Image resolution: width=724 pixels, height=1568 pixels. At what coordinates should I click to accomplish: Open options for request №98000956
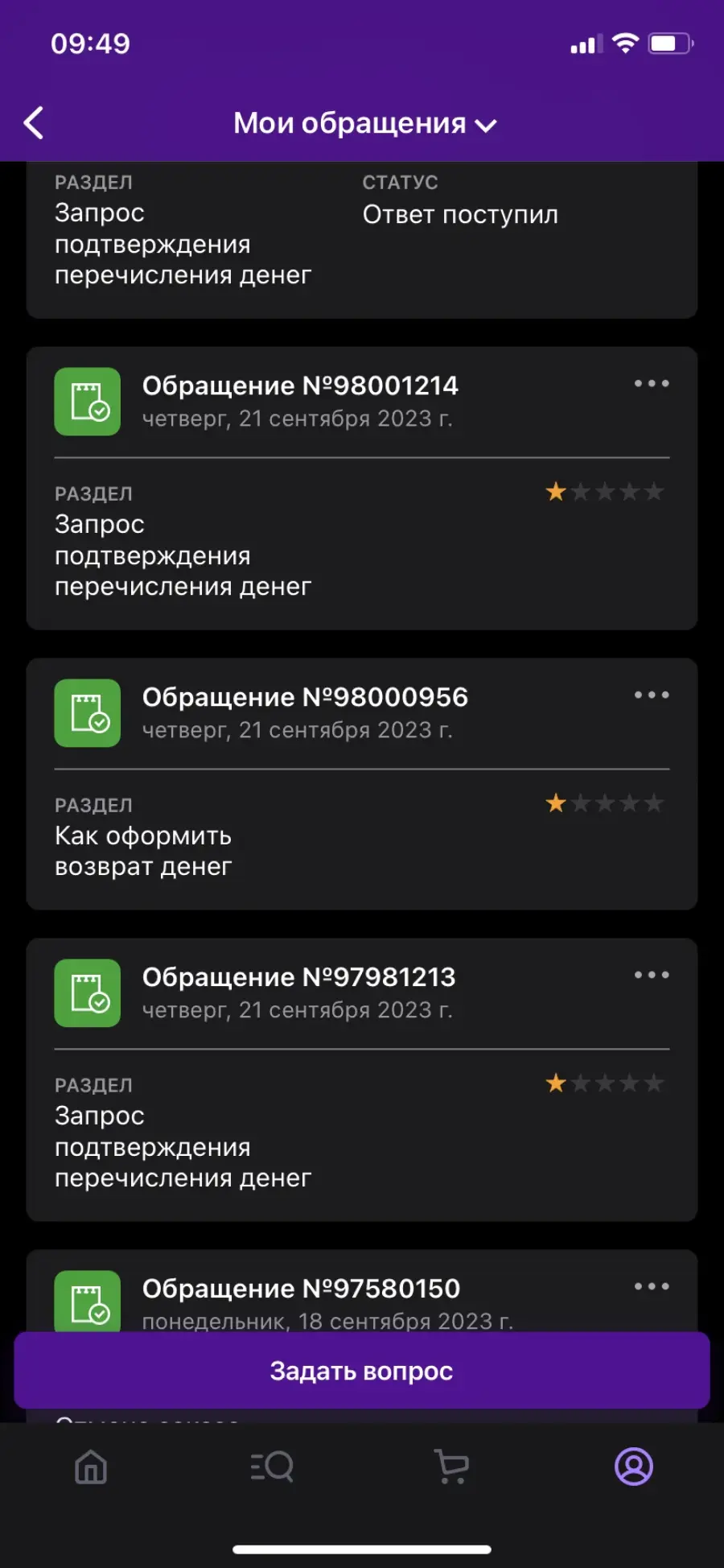click(652, 695)
